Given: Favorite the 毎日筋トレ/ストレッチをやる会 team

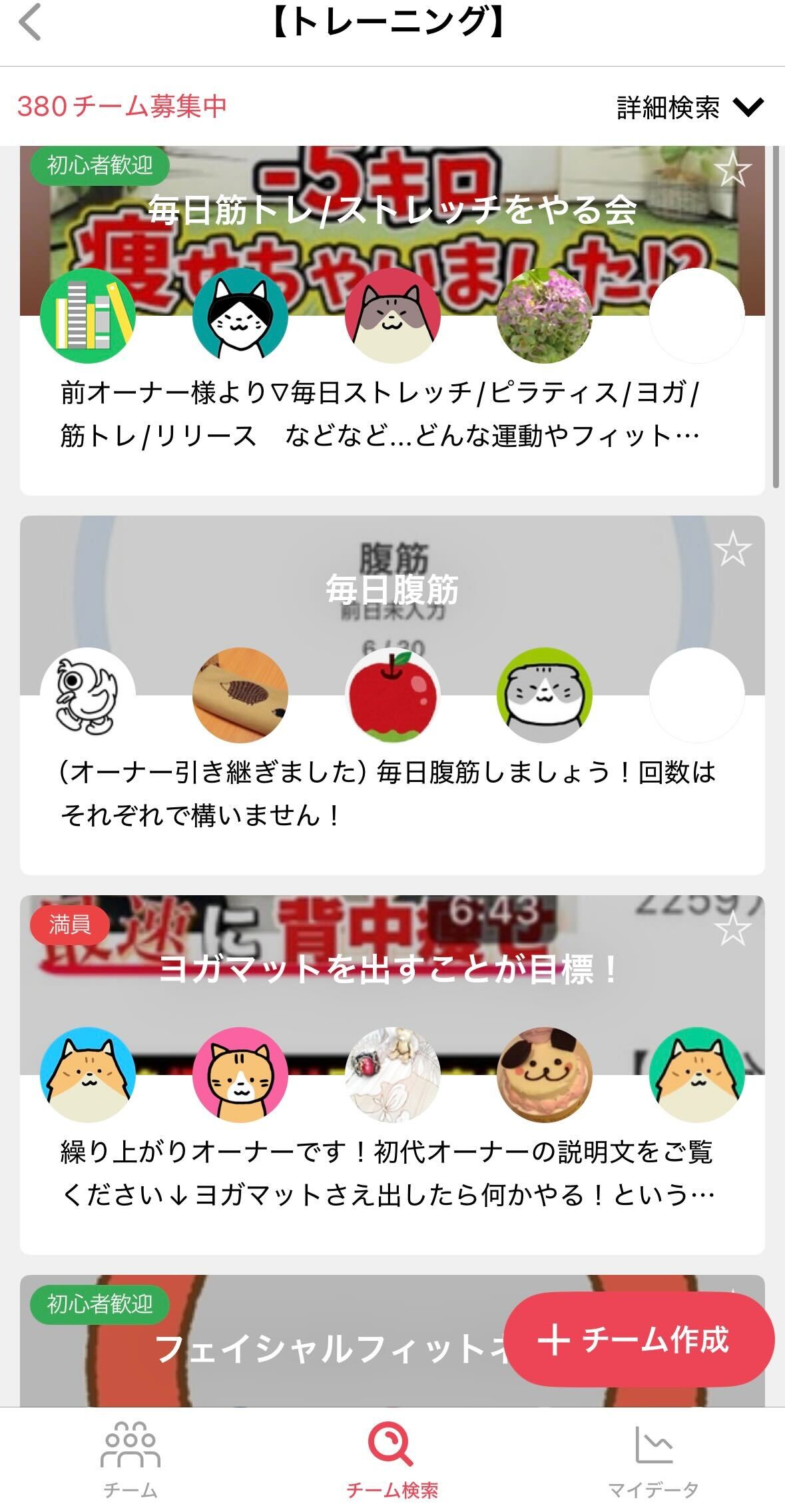Looking at the screenshot, I should [x=732, y=169].
